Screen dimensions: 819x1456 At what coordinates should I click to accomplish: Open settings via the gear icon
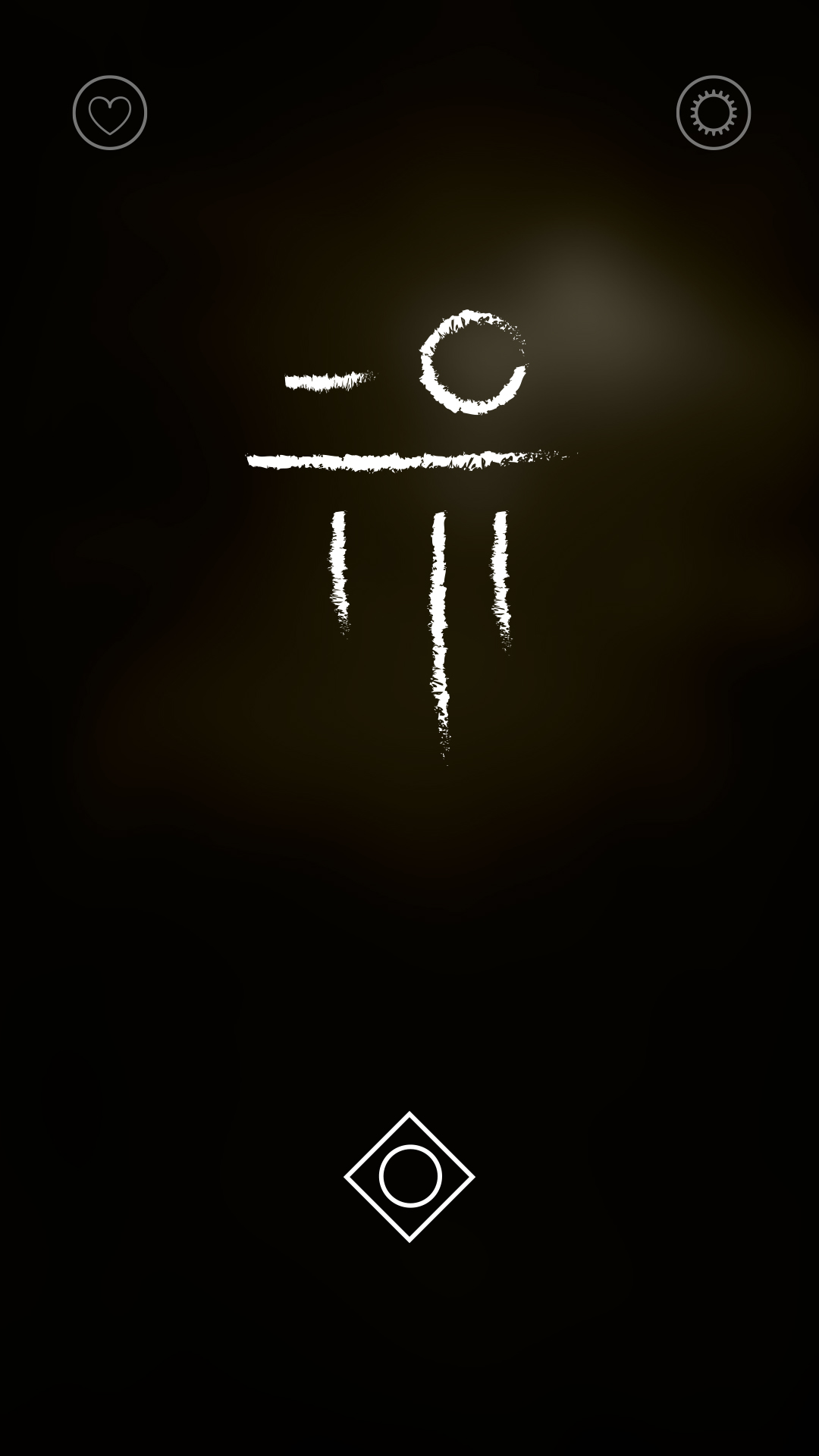point(713,113)
